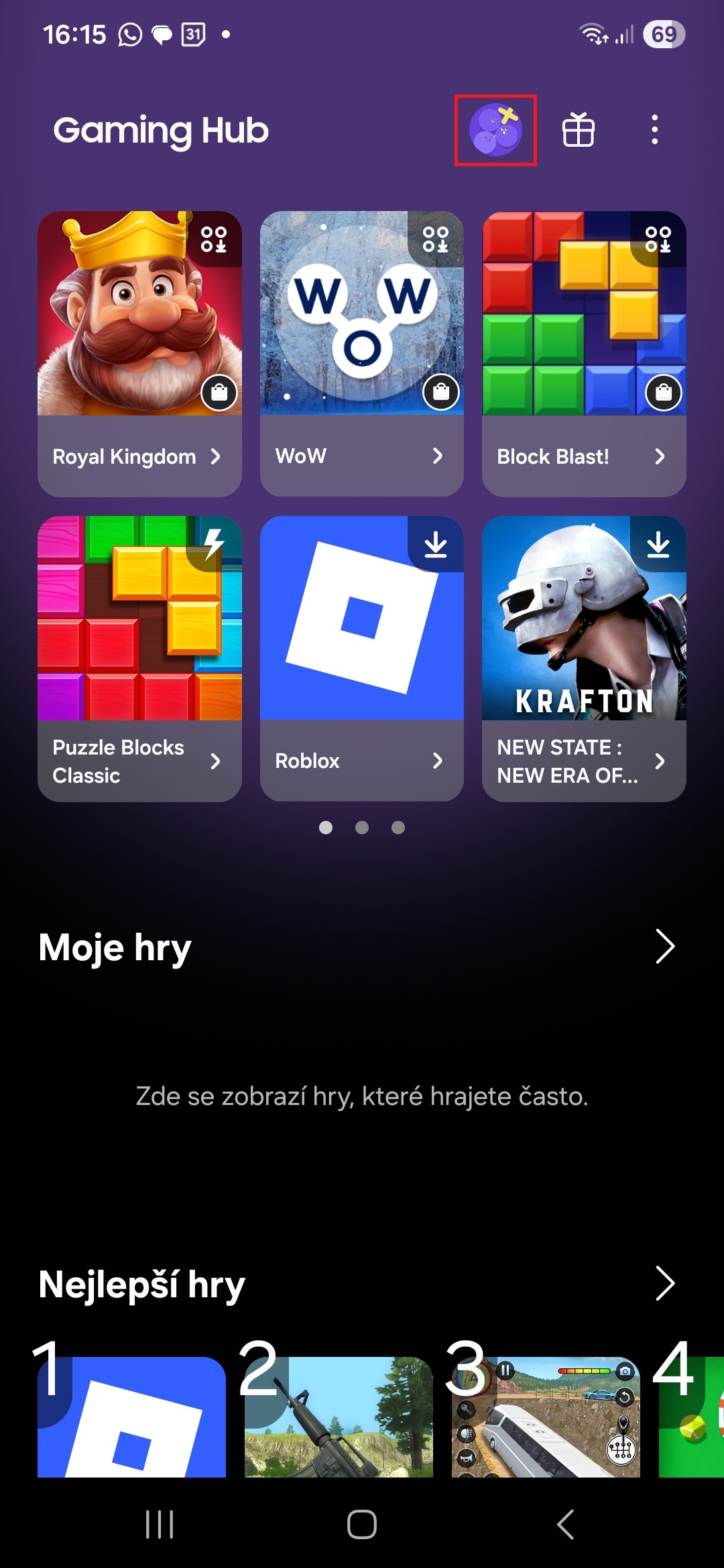The width and height of the screenshot is (724, 1568).
Task: Open the number 3 ranked bus game
Action: [x=546, y=1417]
